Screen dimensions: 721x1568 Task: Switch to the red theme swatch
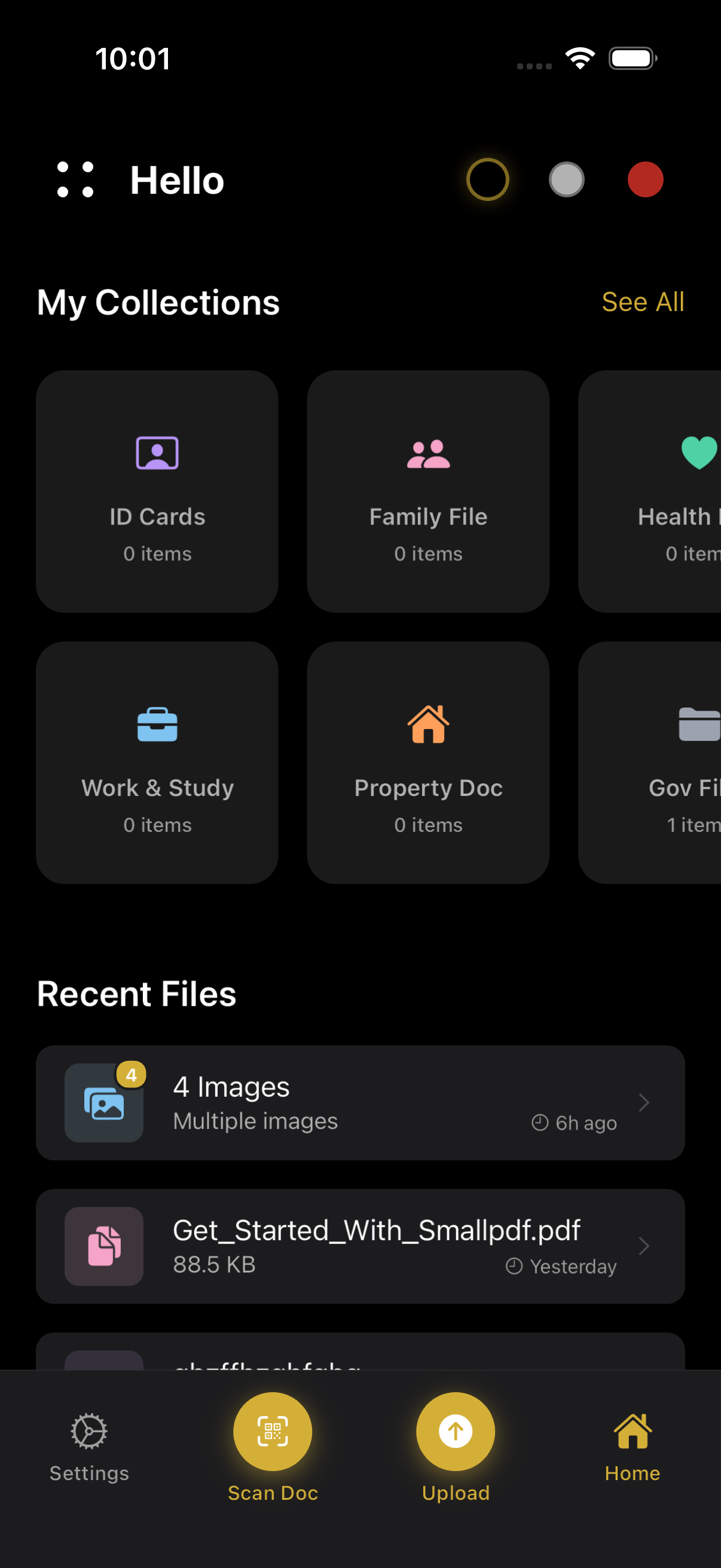tap(645, 179)
